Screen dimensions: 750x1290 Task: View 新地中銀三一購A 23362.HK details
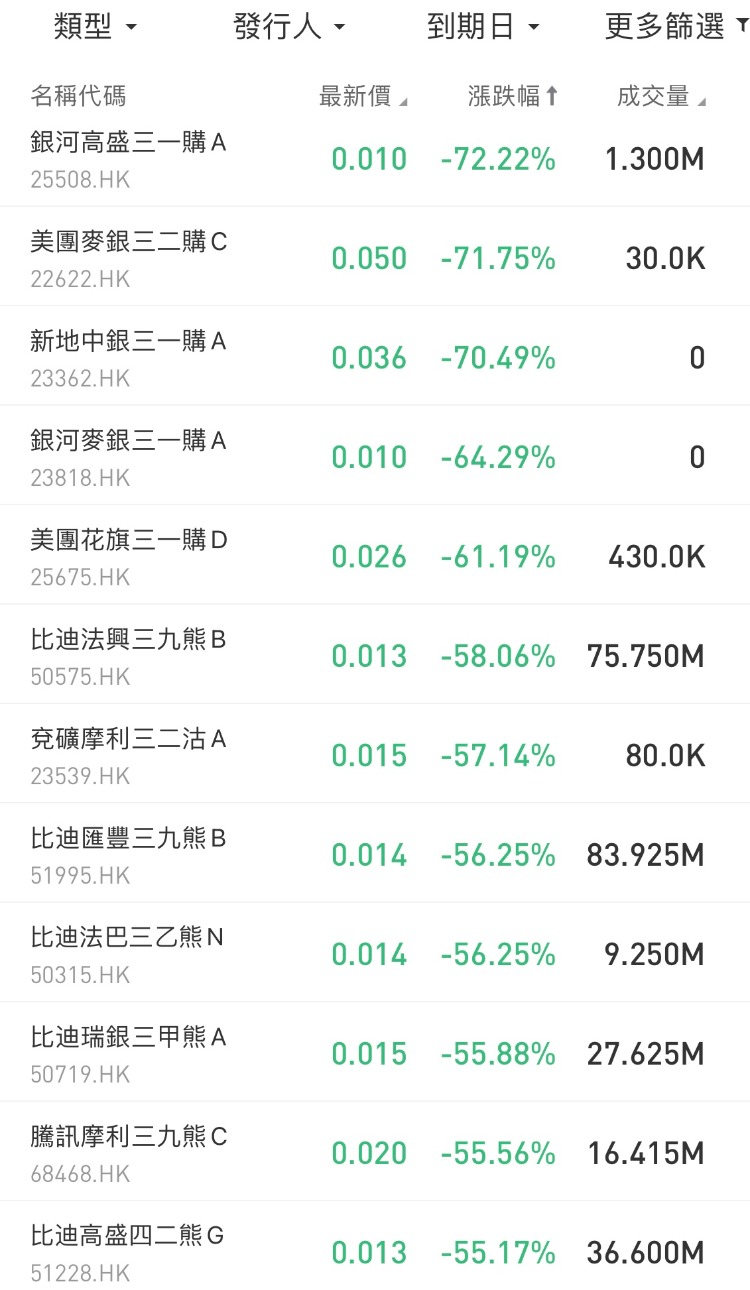coord(375,356)
